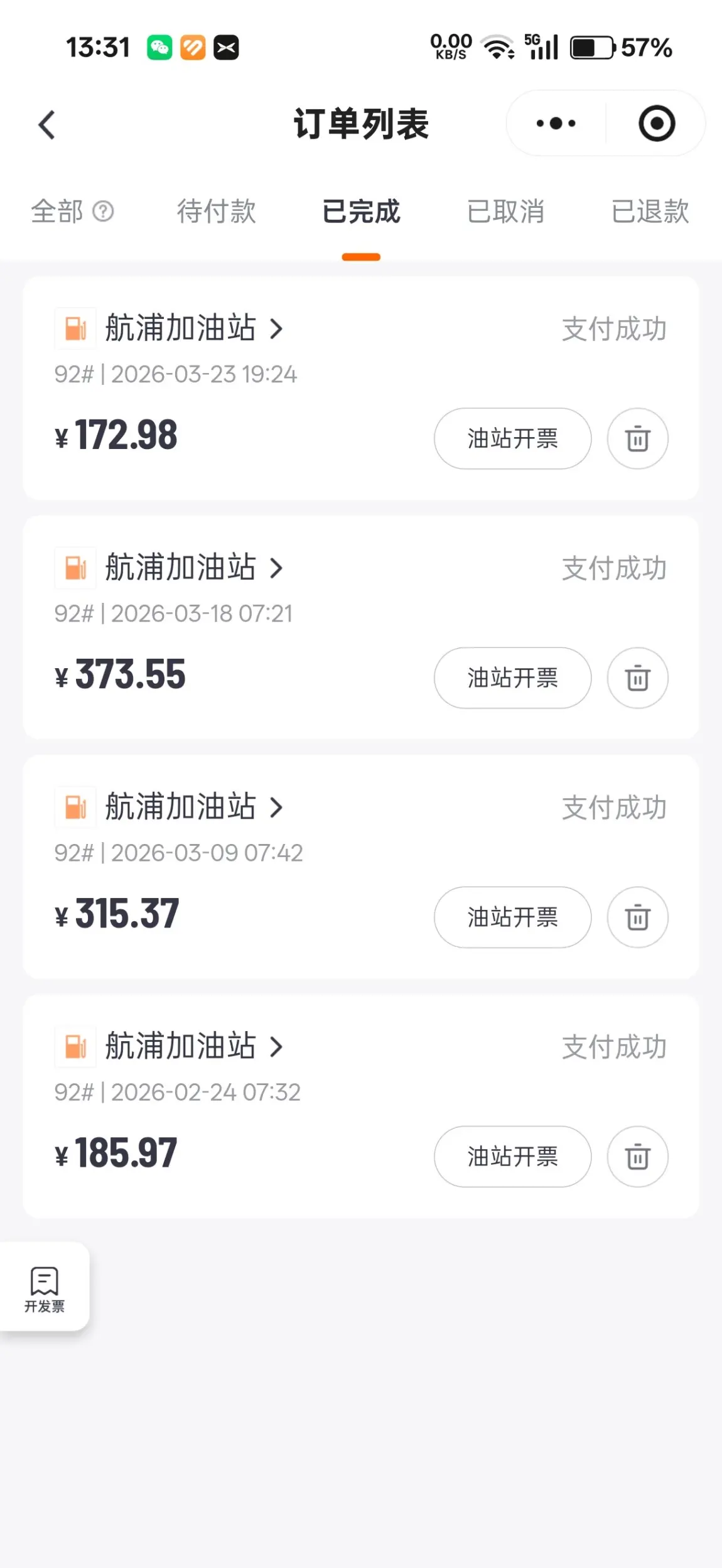Delete the ¥172.98 order
The image size is (722, 1568).
637,438
